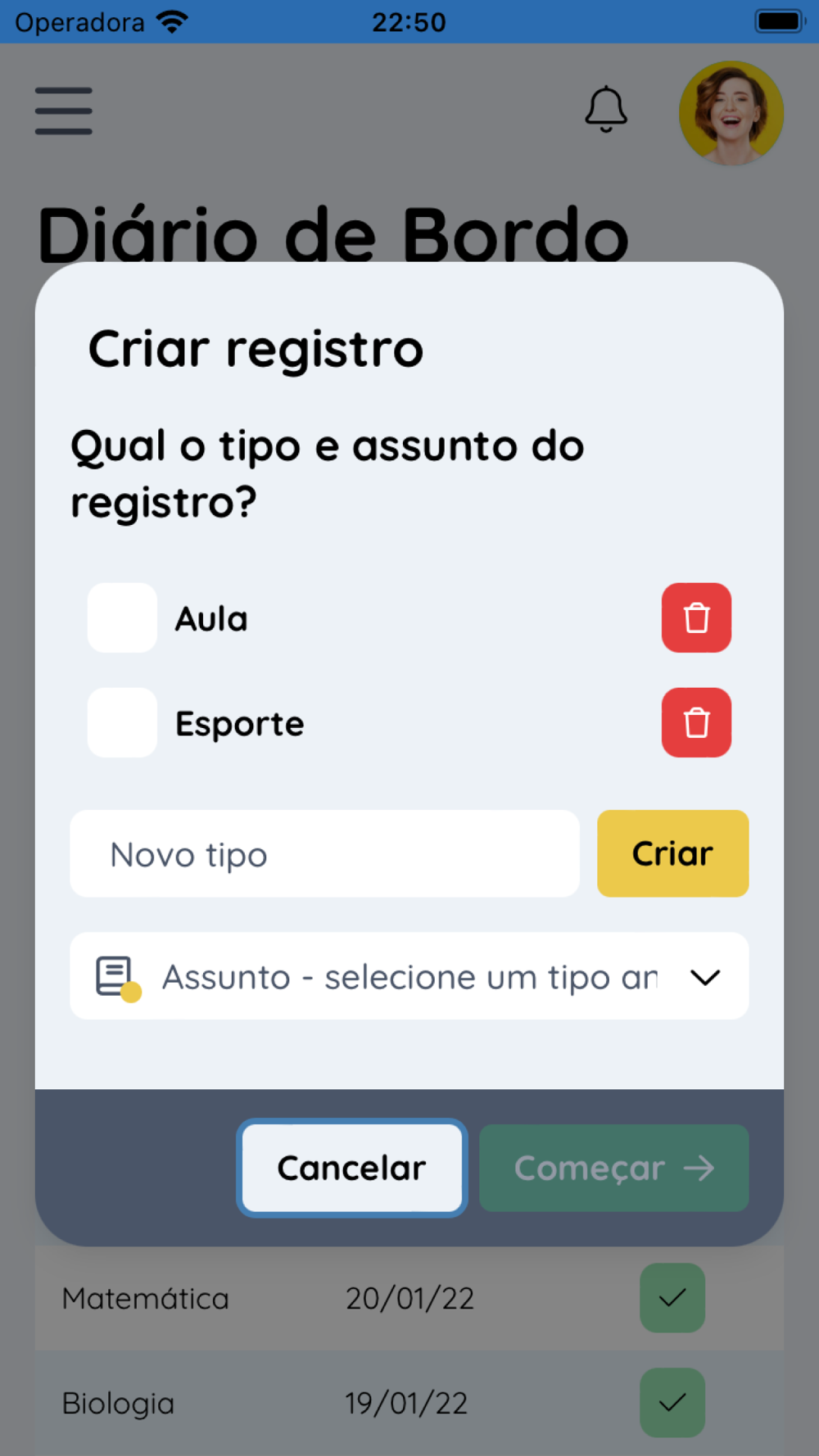Select the Esporte checkbox
Image resolution: width=819 pixels, height=1456 pixels.
coord(122,722)
